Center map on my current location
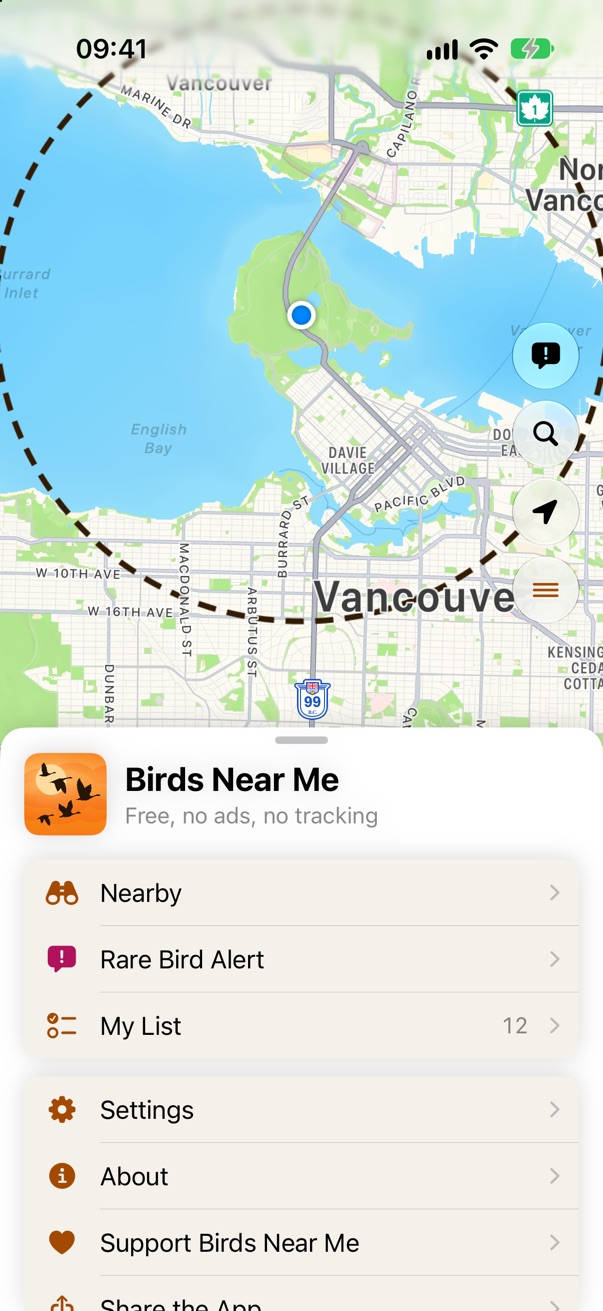The height and width of the screenshot is (1311, 603). point(545,512)
